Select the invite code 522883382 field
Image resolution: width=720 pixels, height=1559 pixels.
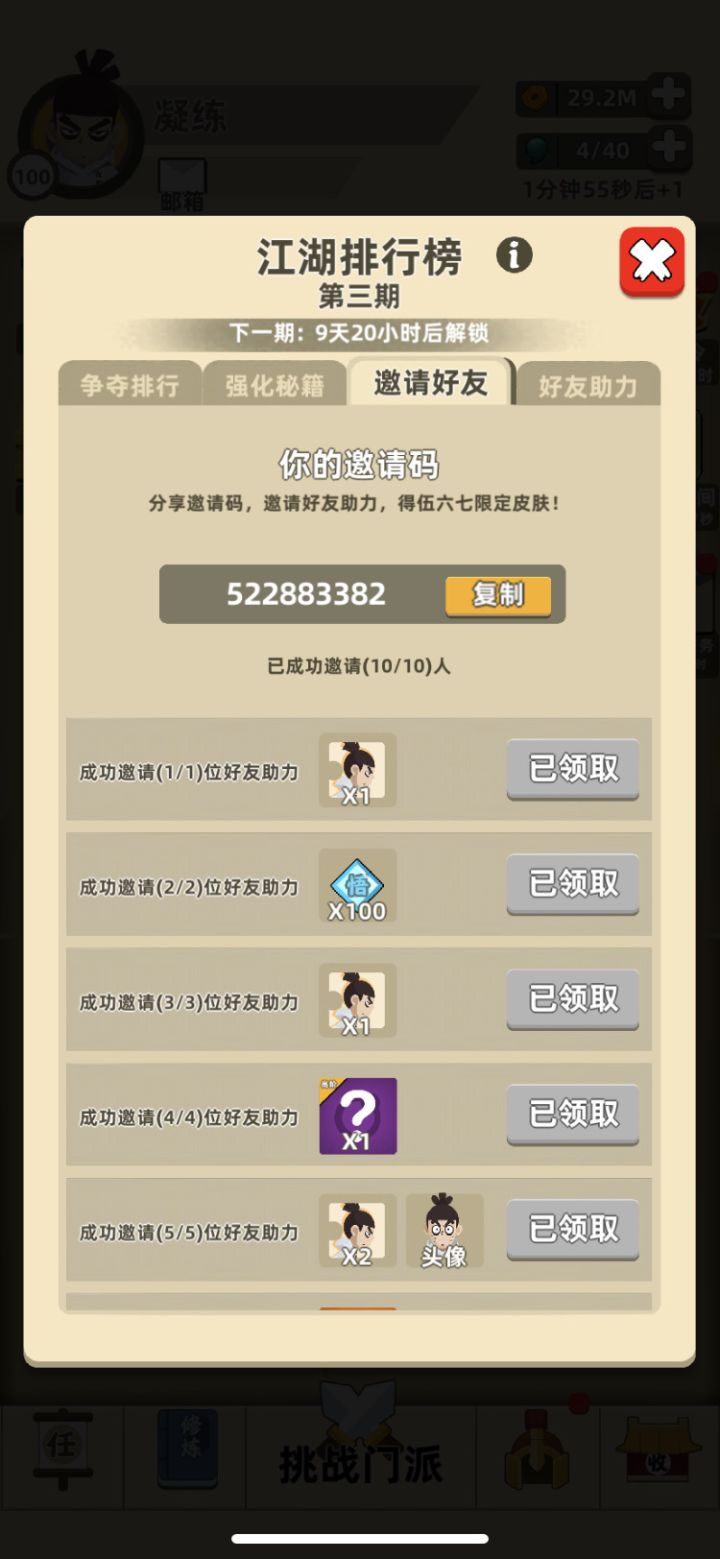point(305,595)
